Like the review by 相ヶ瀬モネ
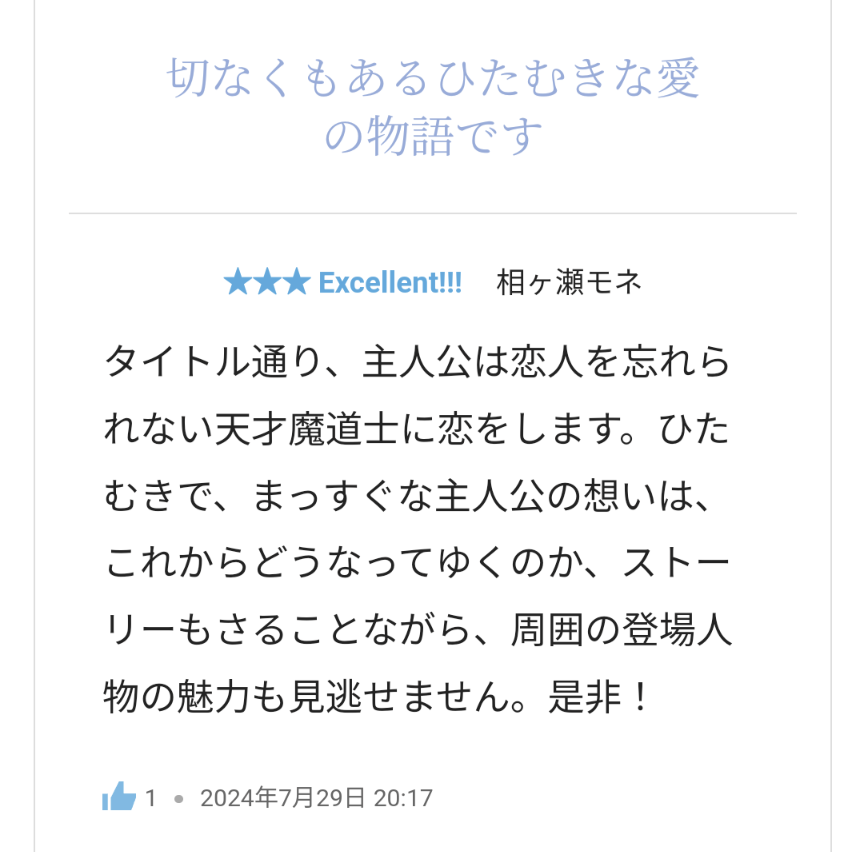 click(x=119, y=797)
